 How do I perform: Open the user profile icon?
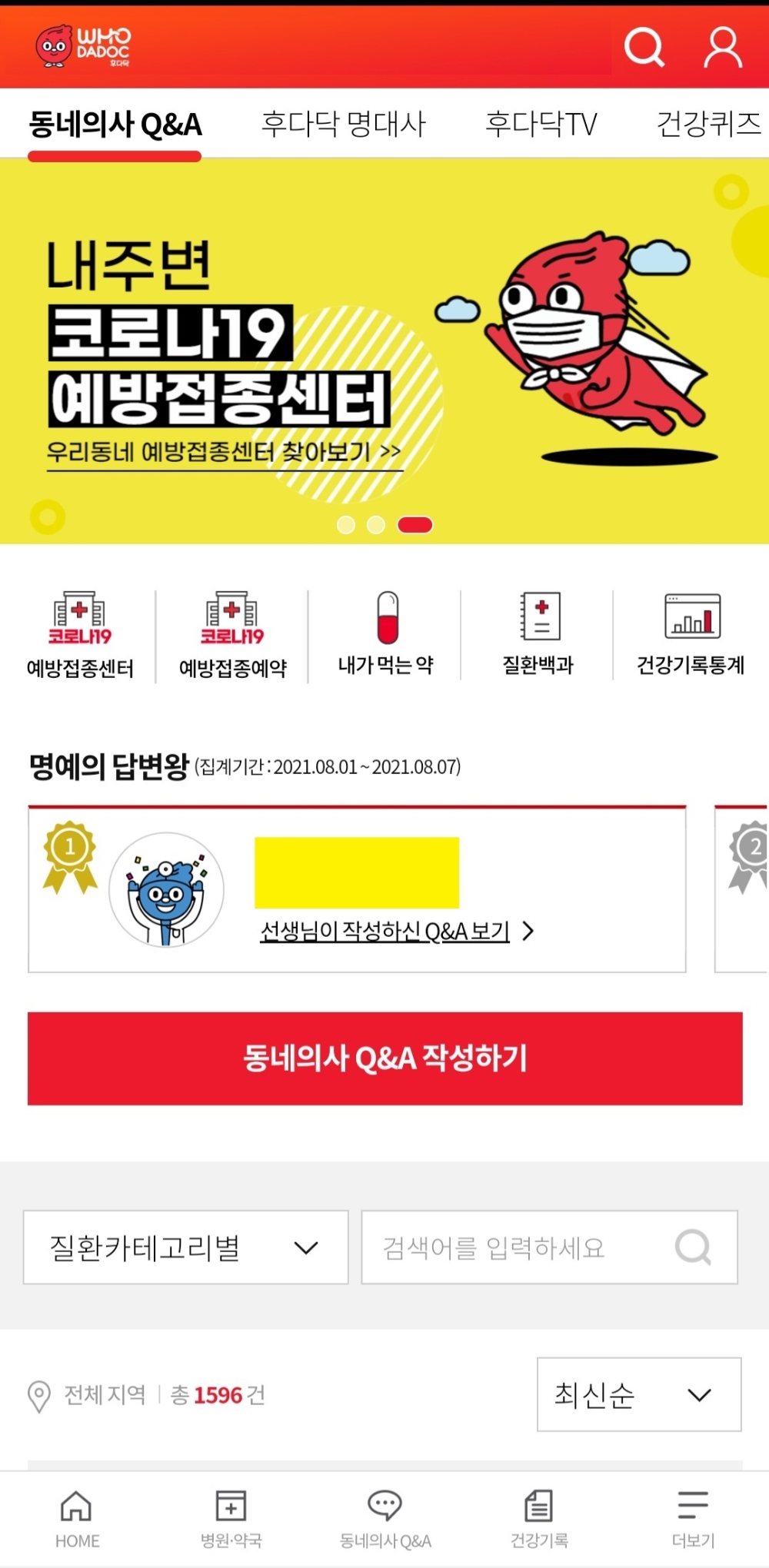[723, 48]
